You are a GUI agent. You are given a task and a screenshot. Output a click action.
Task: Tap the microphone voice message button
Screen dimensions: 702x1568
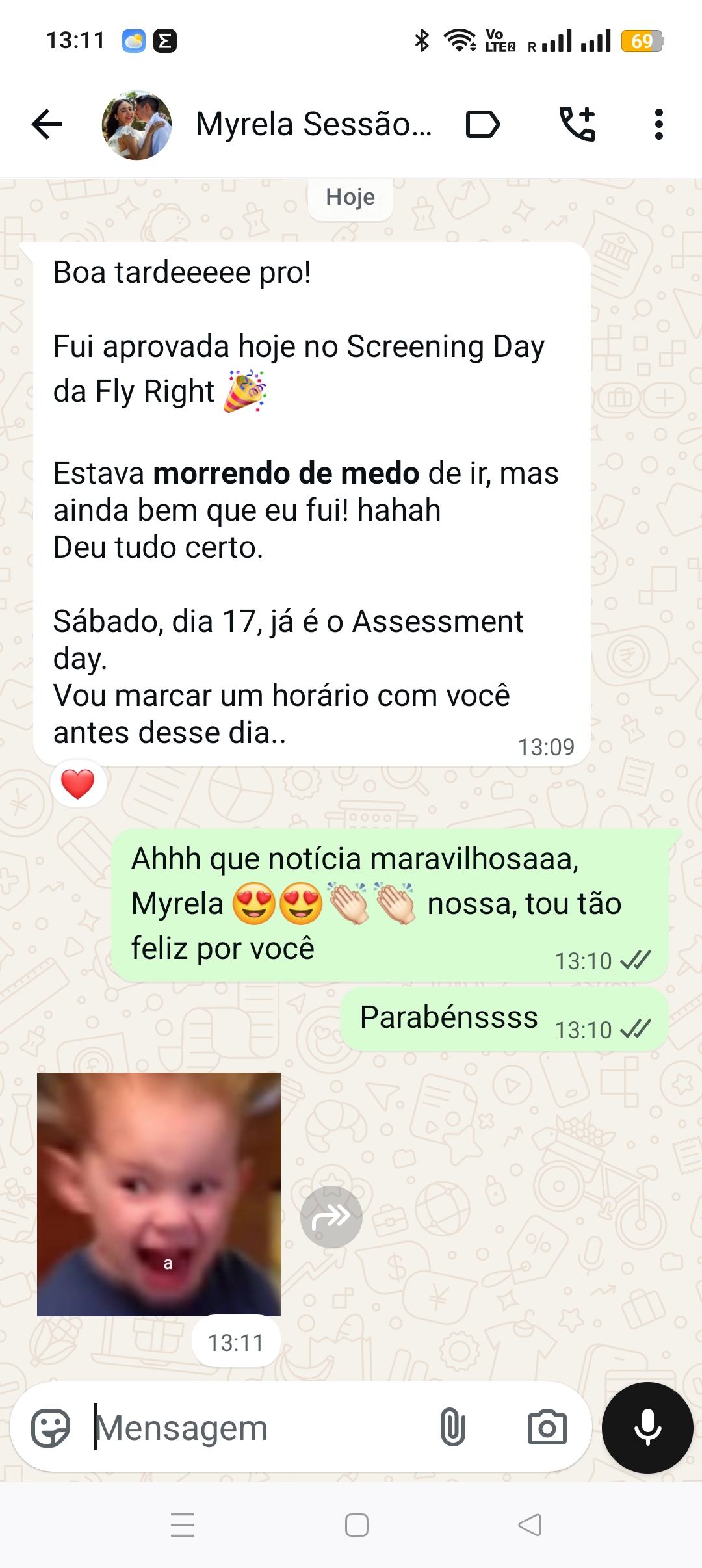647,1428
